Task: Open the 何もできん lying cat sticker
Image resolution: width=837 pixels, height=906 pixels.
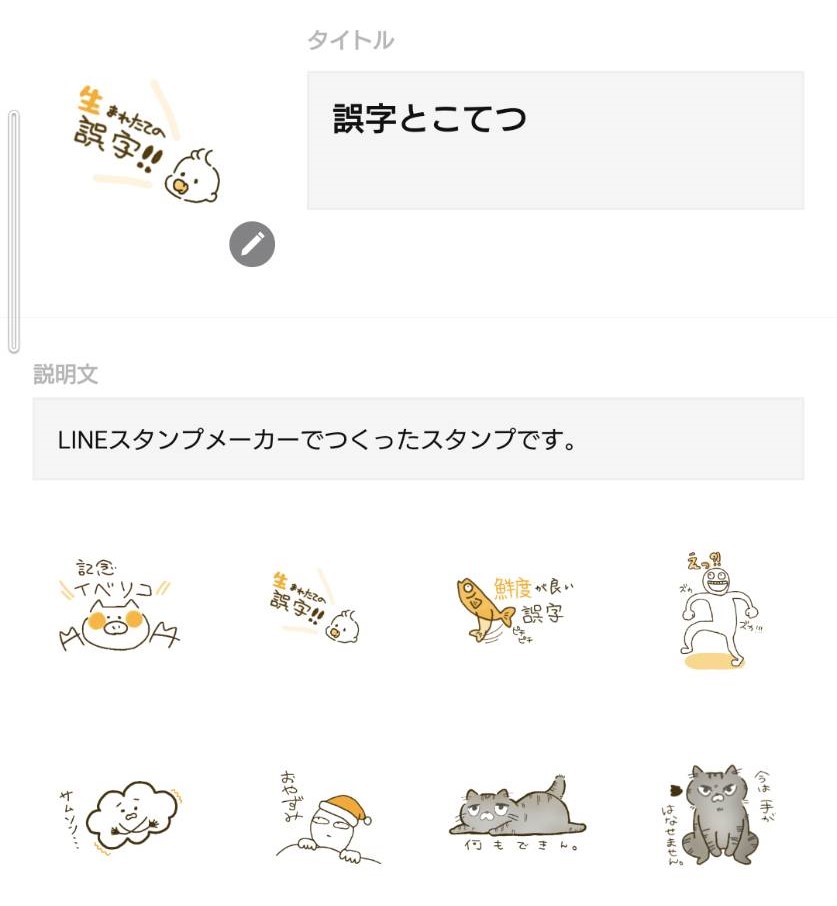Action: [x=516, y=815]
